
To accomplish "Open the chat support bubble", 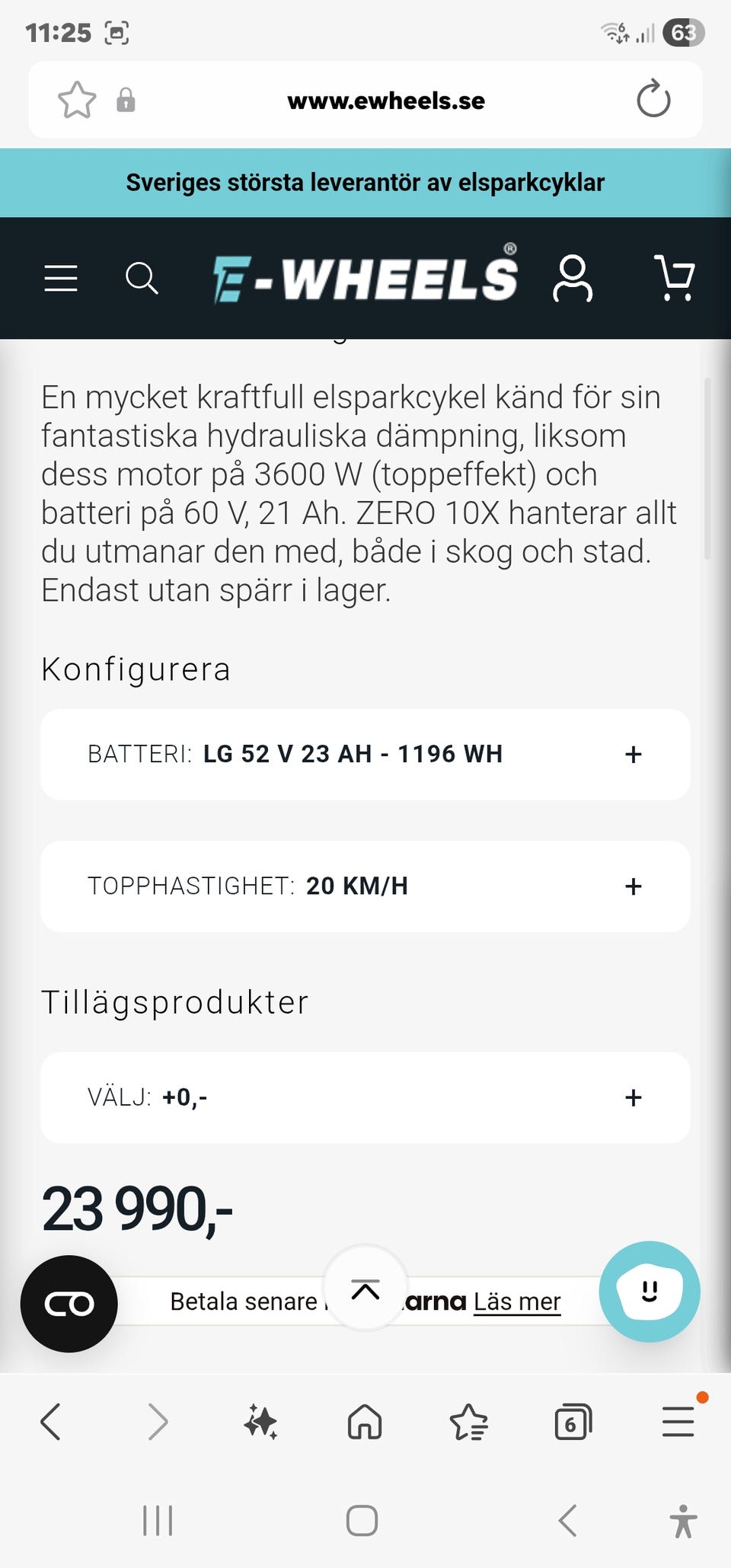I will point(649,1292).
